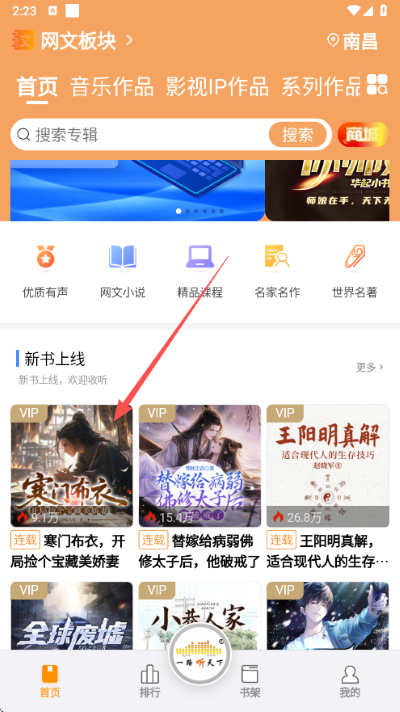Switch to the 排行 bottom tab
Viewport: 400px width, 712px height.
click(150, 681)
